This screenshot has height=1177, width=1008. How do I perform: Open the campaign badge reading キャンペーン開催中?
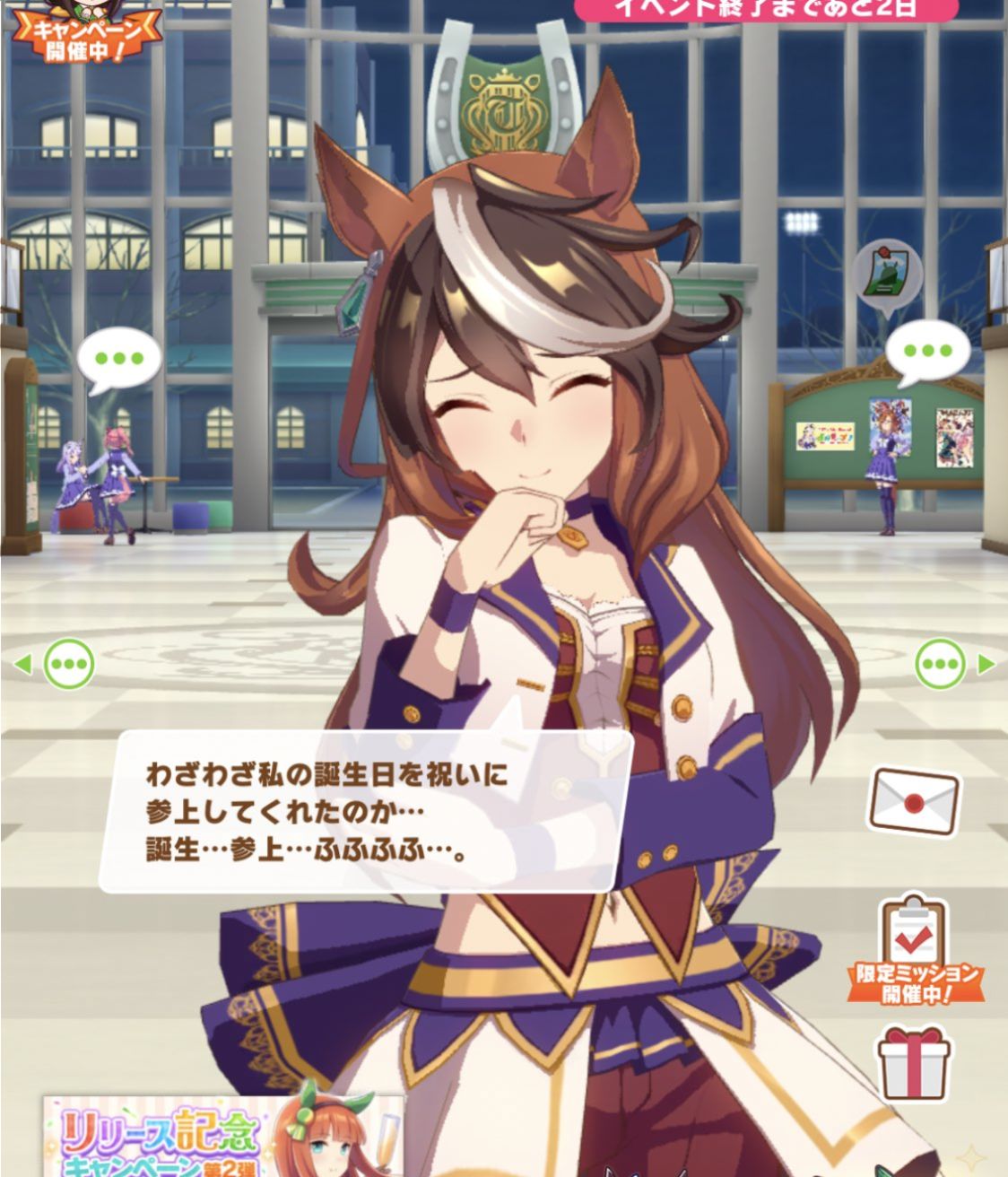pyautogui.click(x=85, y=33)
